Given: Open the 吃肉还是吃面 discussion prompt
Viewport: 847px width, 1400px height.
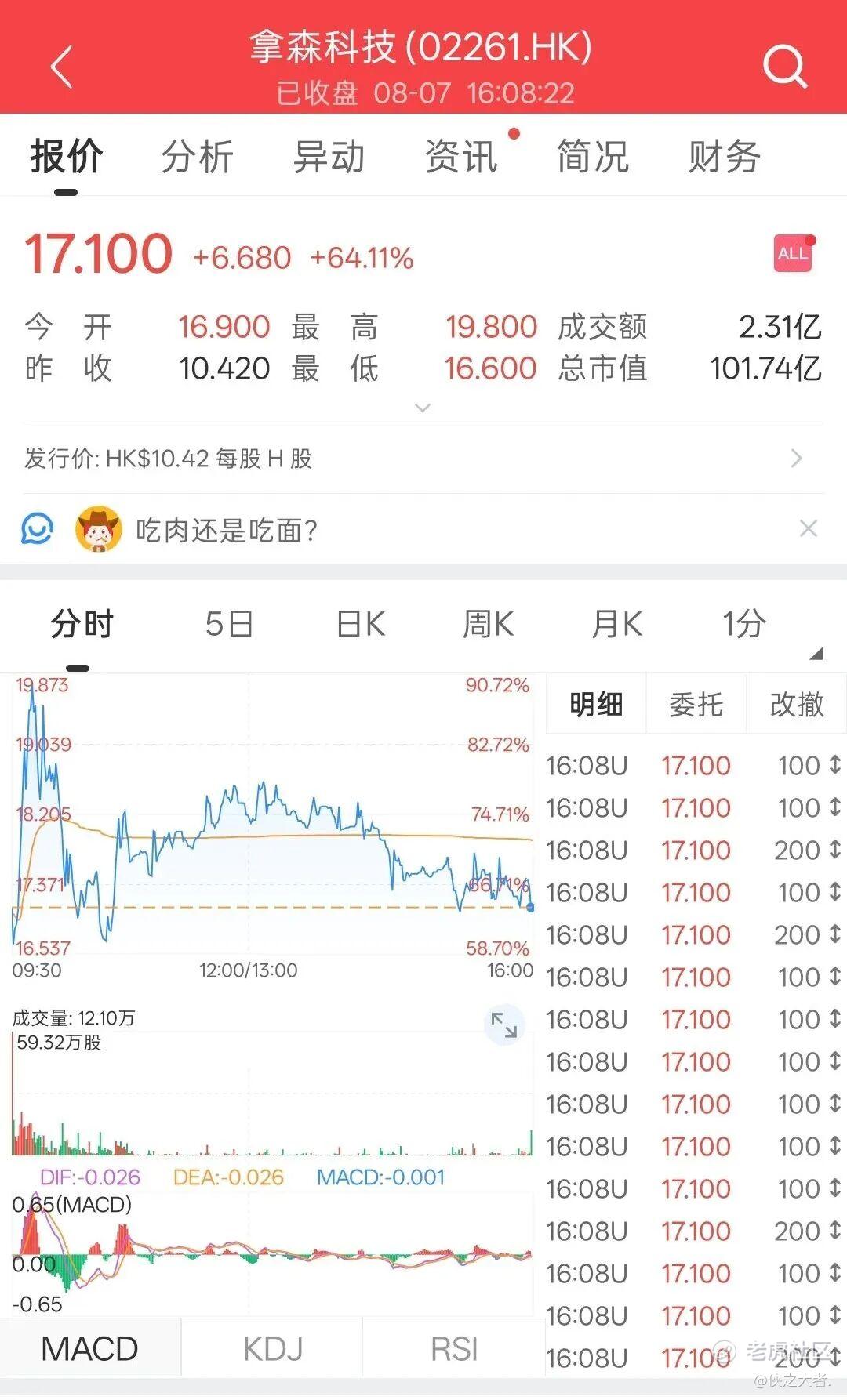Looking at the screenshot, I should tap(226, 531).
